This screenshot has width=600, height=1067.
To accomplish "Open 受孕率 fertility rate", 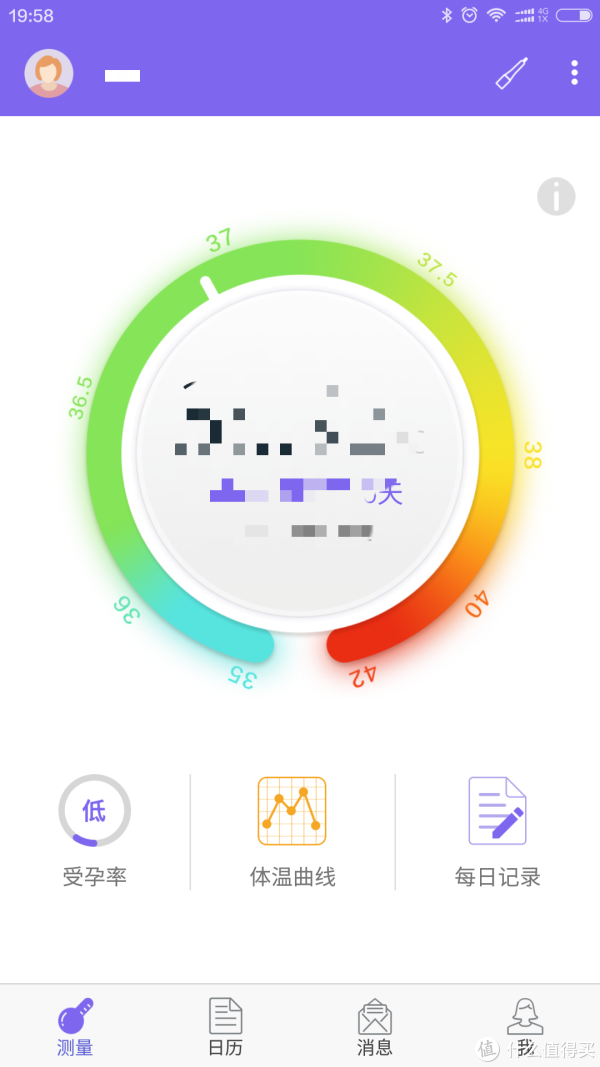I will [x=94, y=830].
